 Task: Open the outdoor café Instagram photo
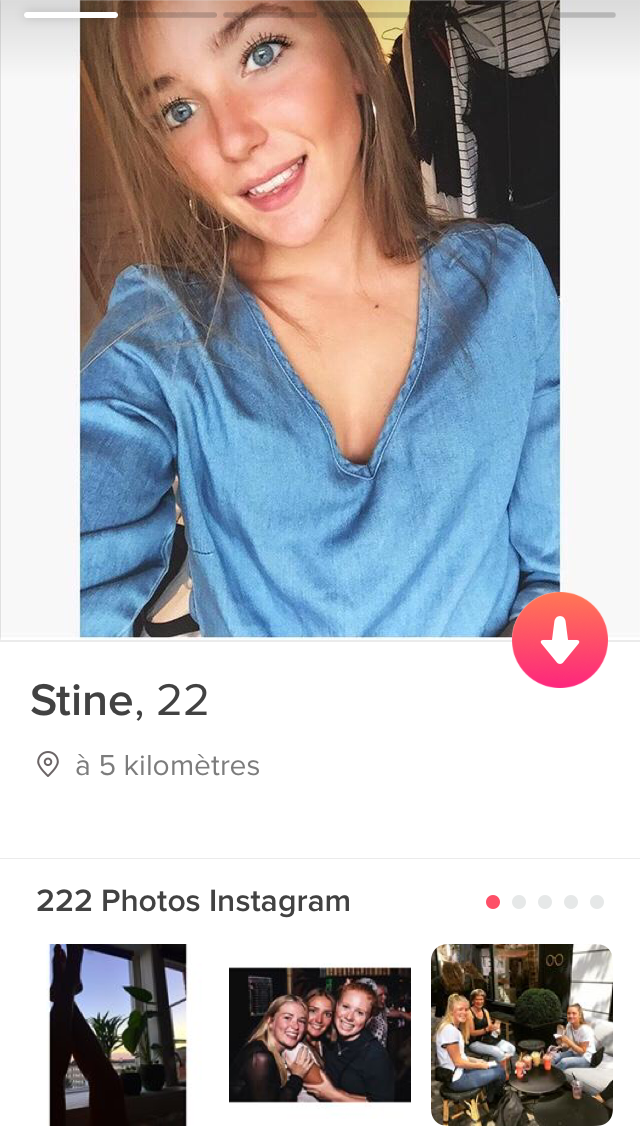click(x=522, y=1035)
